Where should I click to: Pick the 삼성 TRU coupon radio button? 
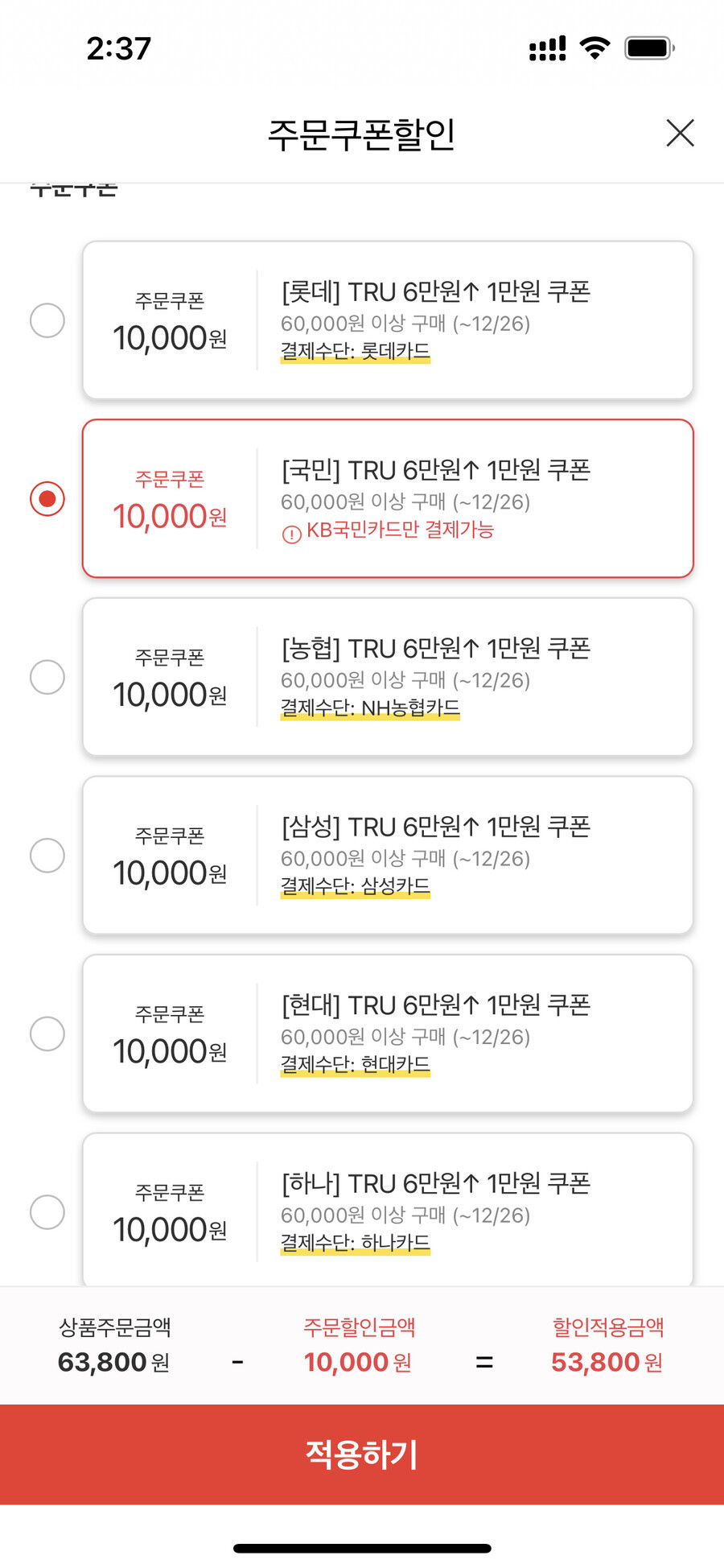[47, 856]
